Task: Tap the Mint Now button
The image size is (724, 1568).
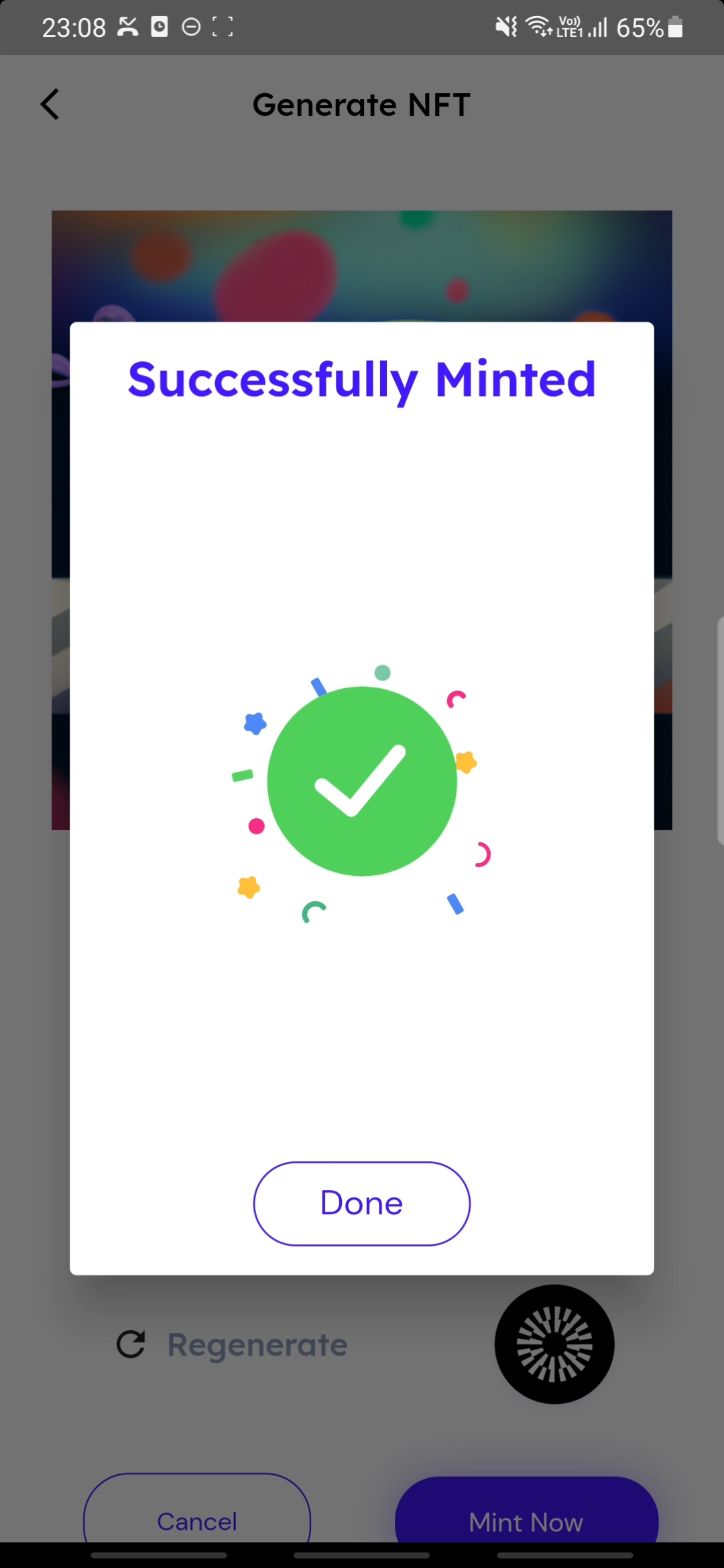Action: 526,1510
